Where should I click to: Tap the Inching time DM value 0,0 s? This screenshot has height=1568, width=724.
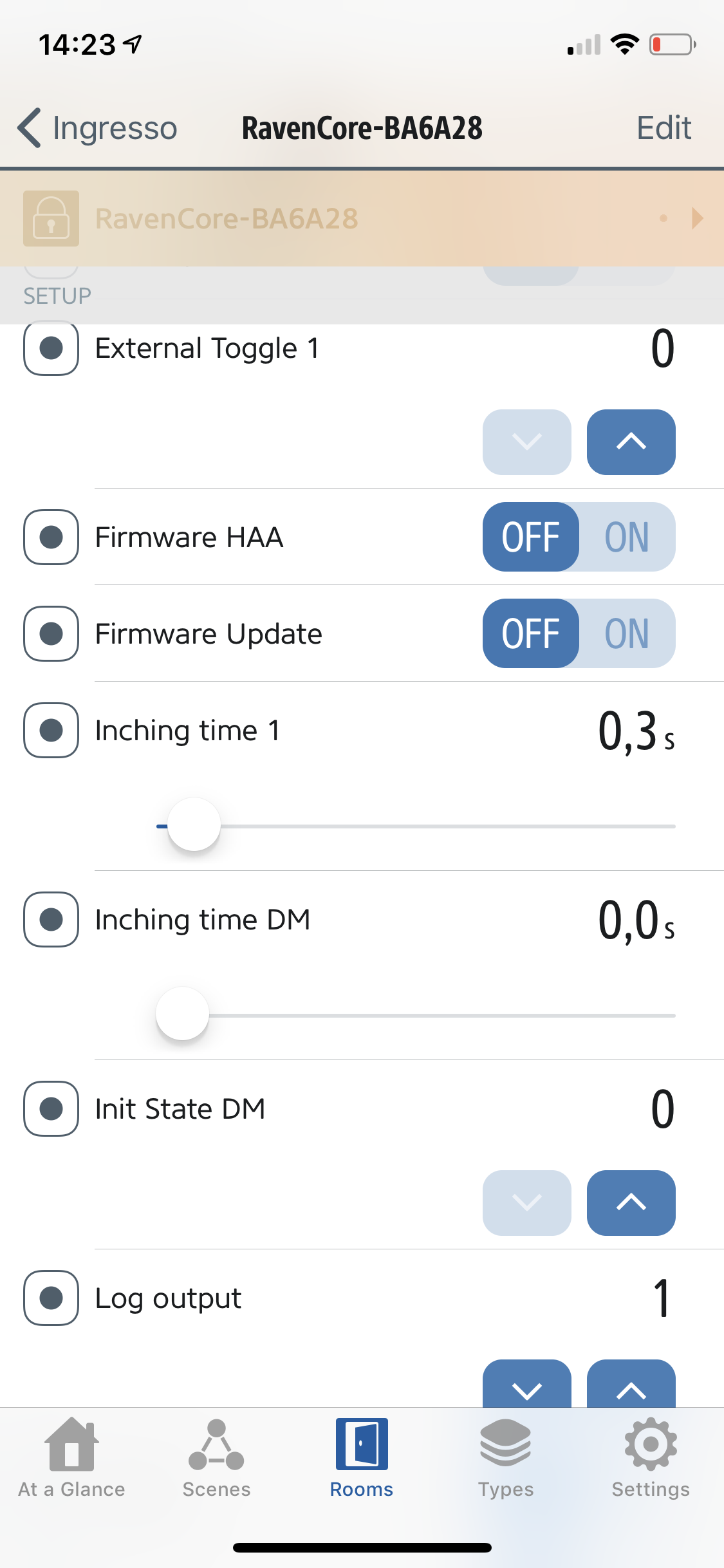(x=636, y=919)
